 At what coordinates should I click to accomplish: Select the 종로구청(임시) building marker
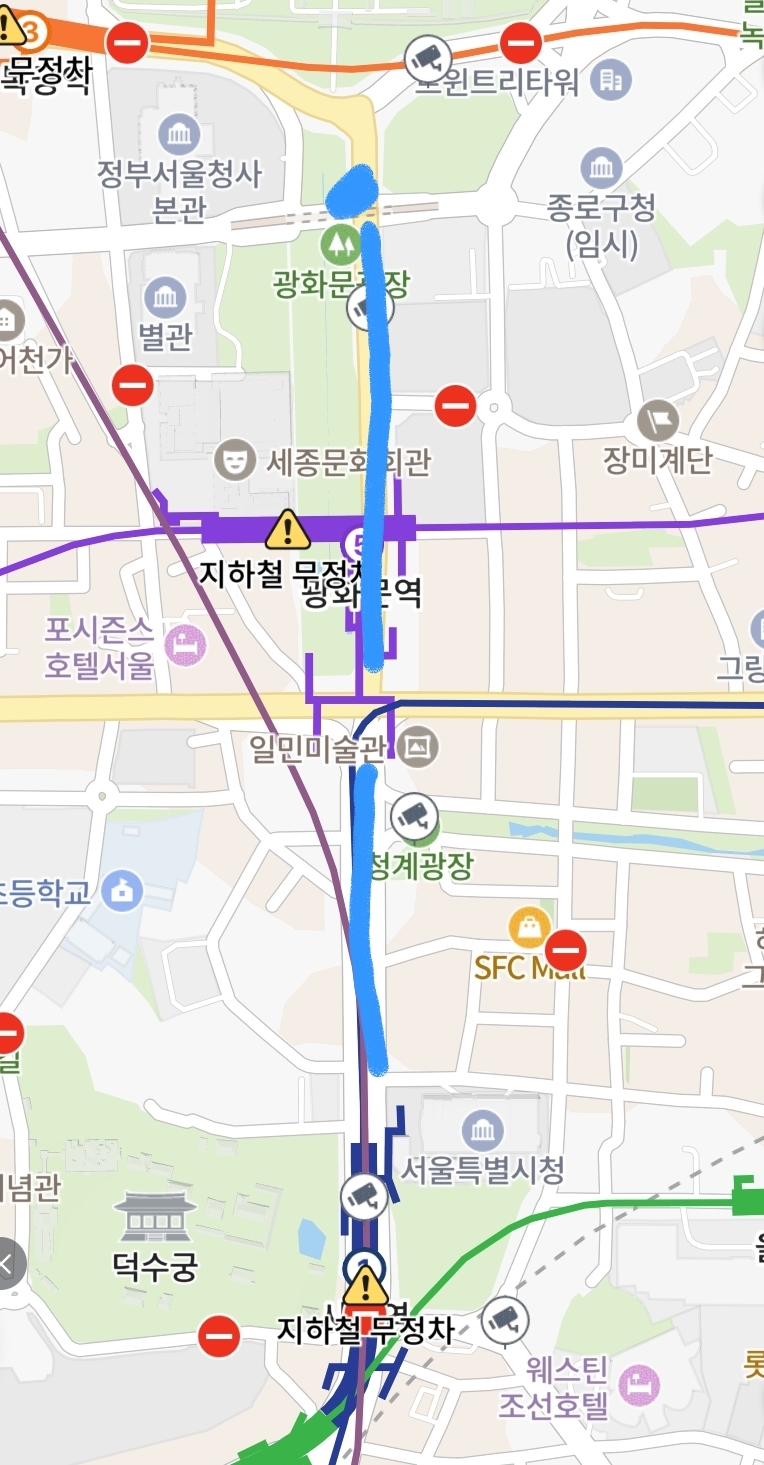pyautogui.click(x=601, y=168)
